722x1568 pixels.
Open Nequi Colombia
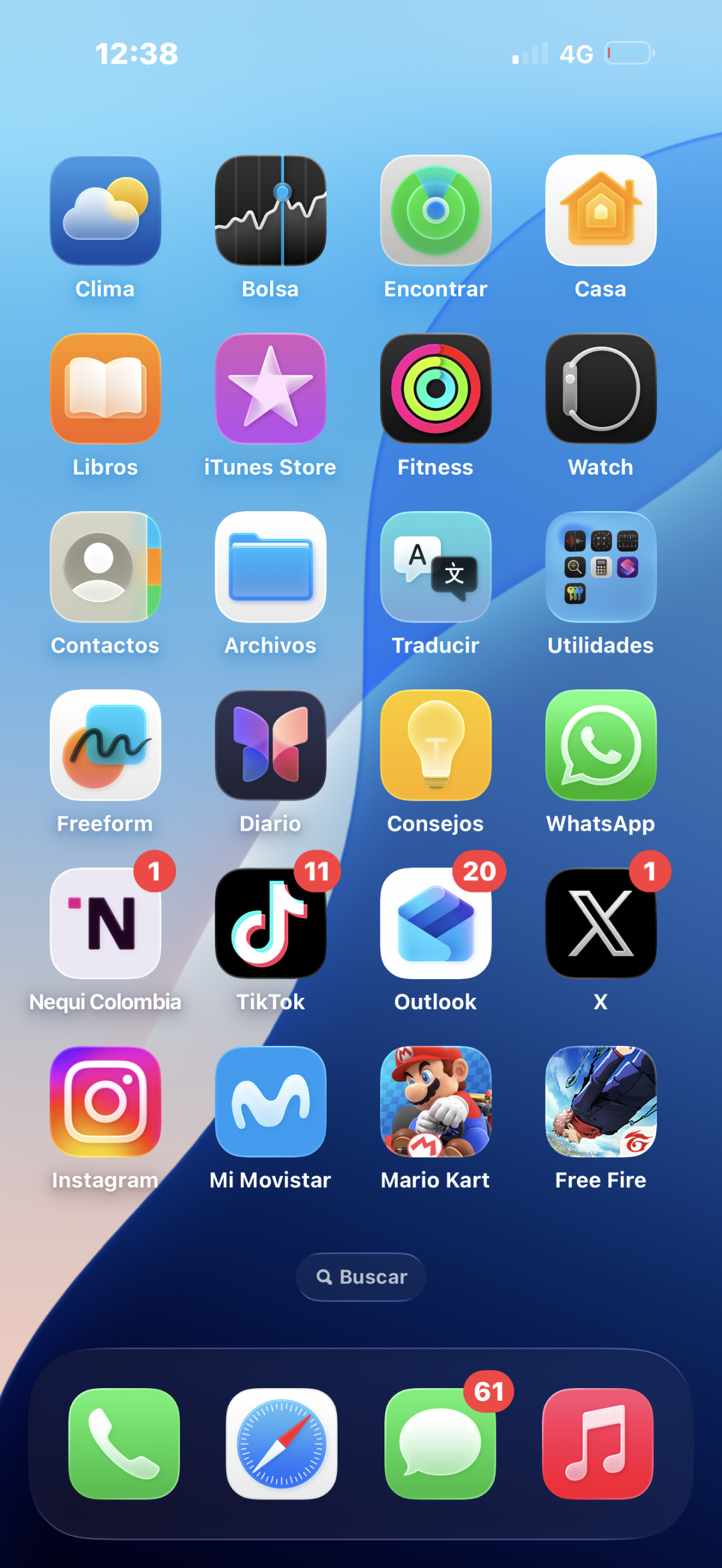[x=105, y=923]
